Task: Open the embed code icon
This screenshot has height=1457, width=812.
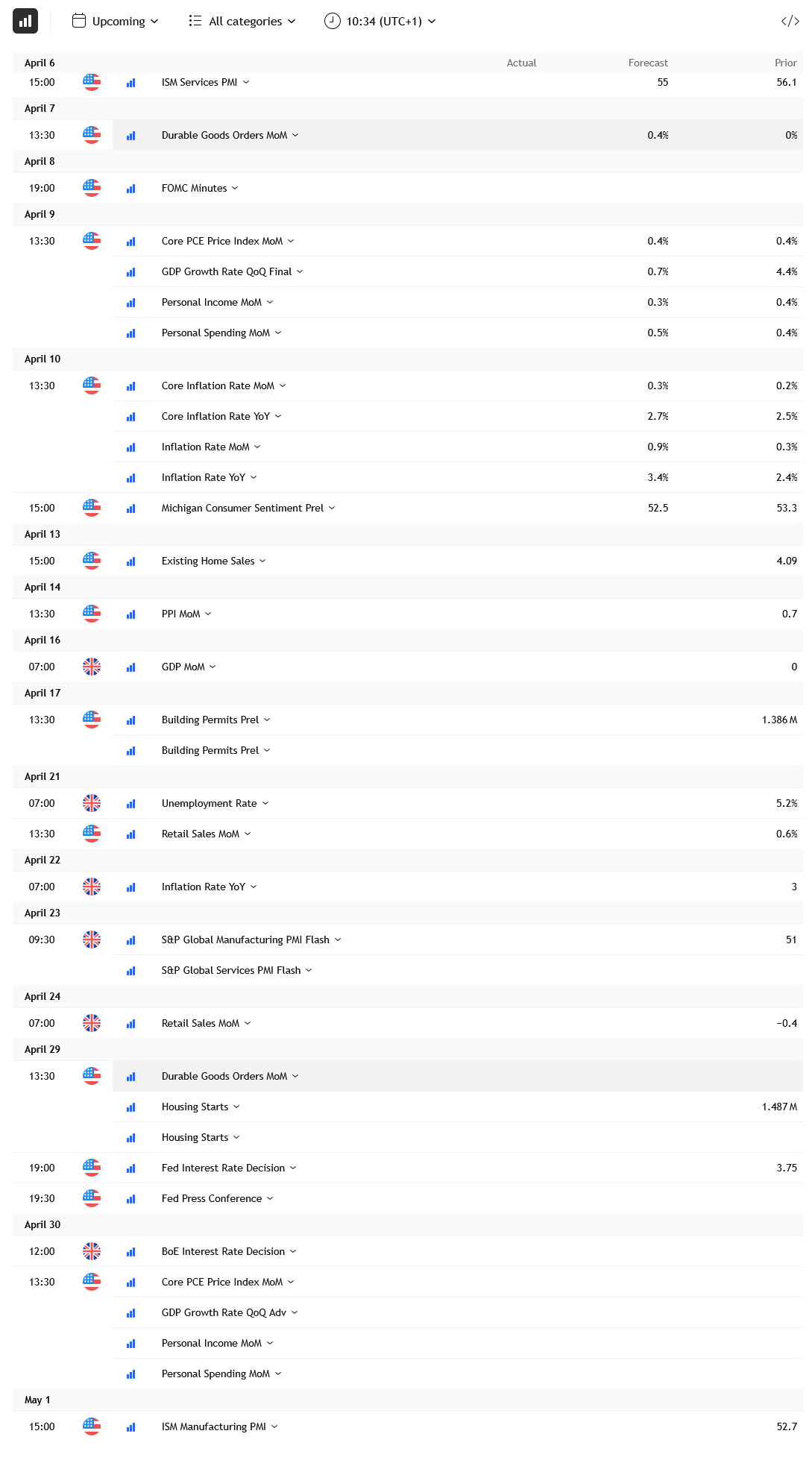Action: (790, 21)
